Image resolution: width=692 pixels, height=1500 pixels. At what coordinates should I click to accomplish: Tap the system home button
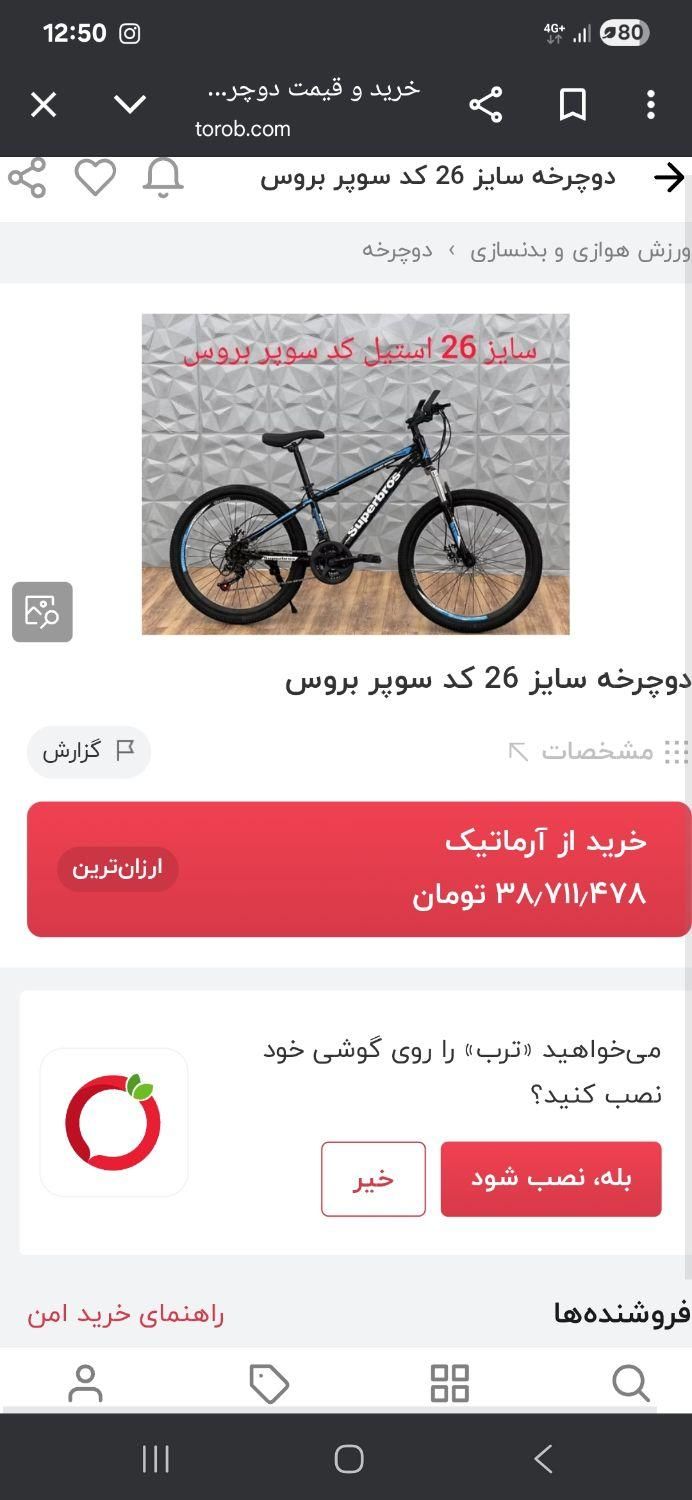(x=348, y=1458)
